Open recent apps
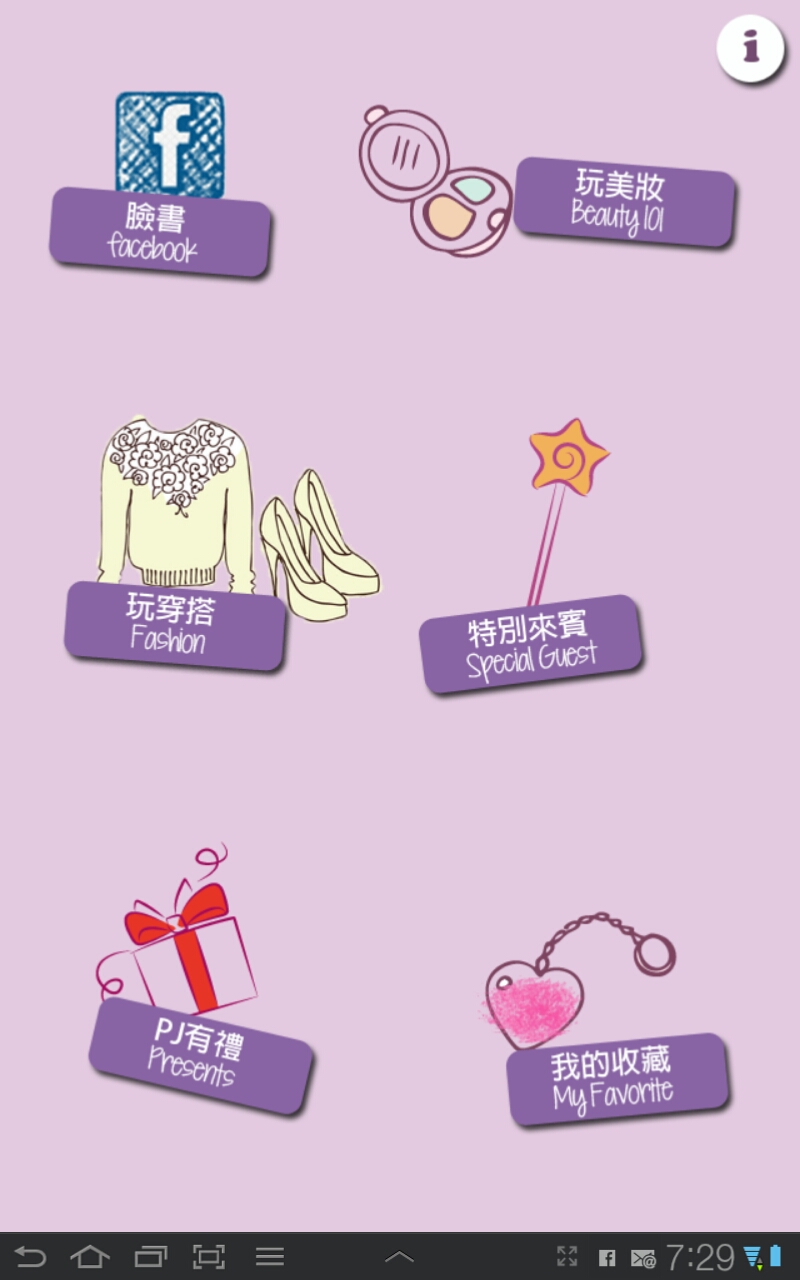This screenshot has height=1280, width=800. pyautogui.click(x=150, y=1257)
